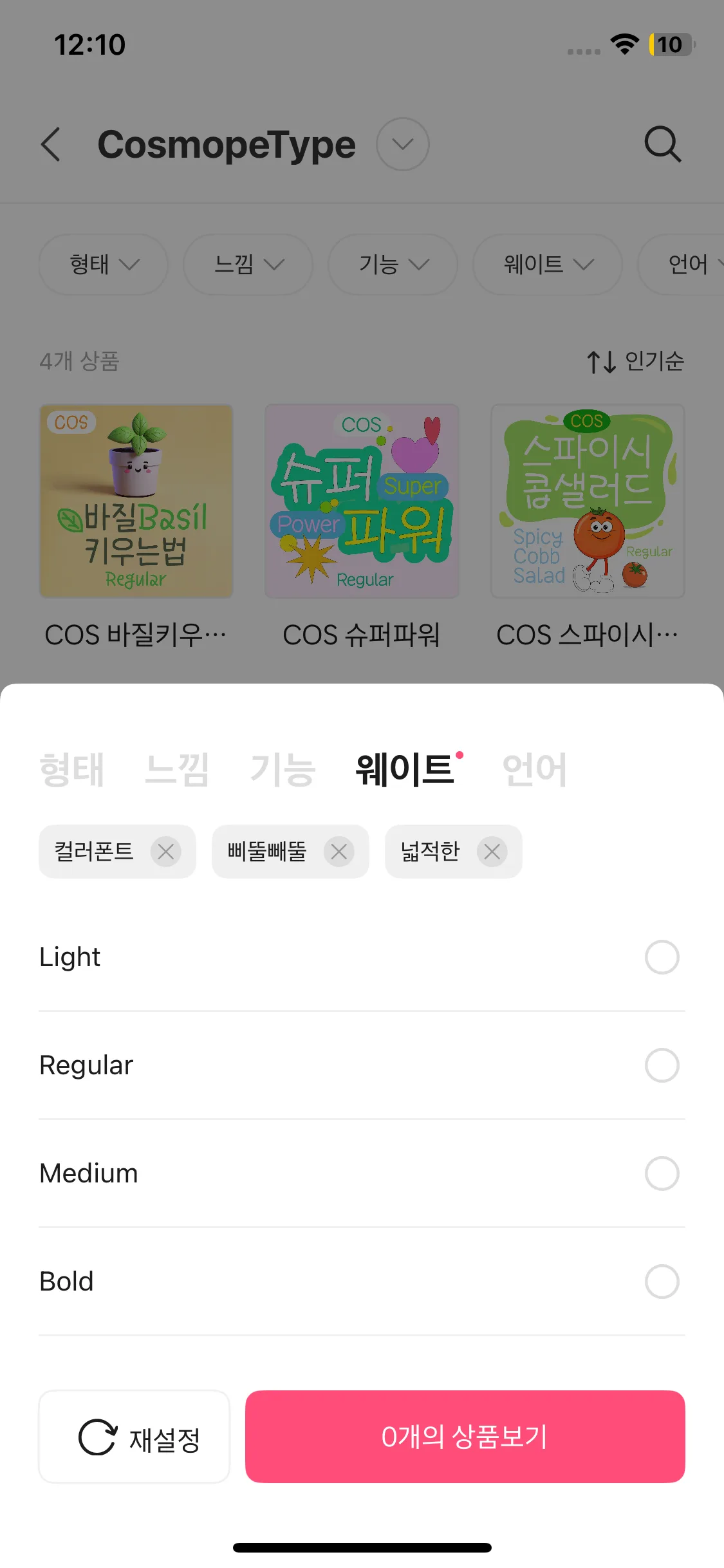The height and width of the screenshot is (1568, 724).
Task: Remove the 넓적한 filter chip
Action: pos(492,852)
